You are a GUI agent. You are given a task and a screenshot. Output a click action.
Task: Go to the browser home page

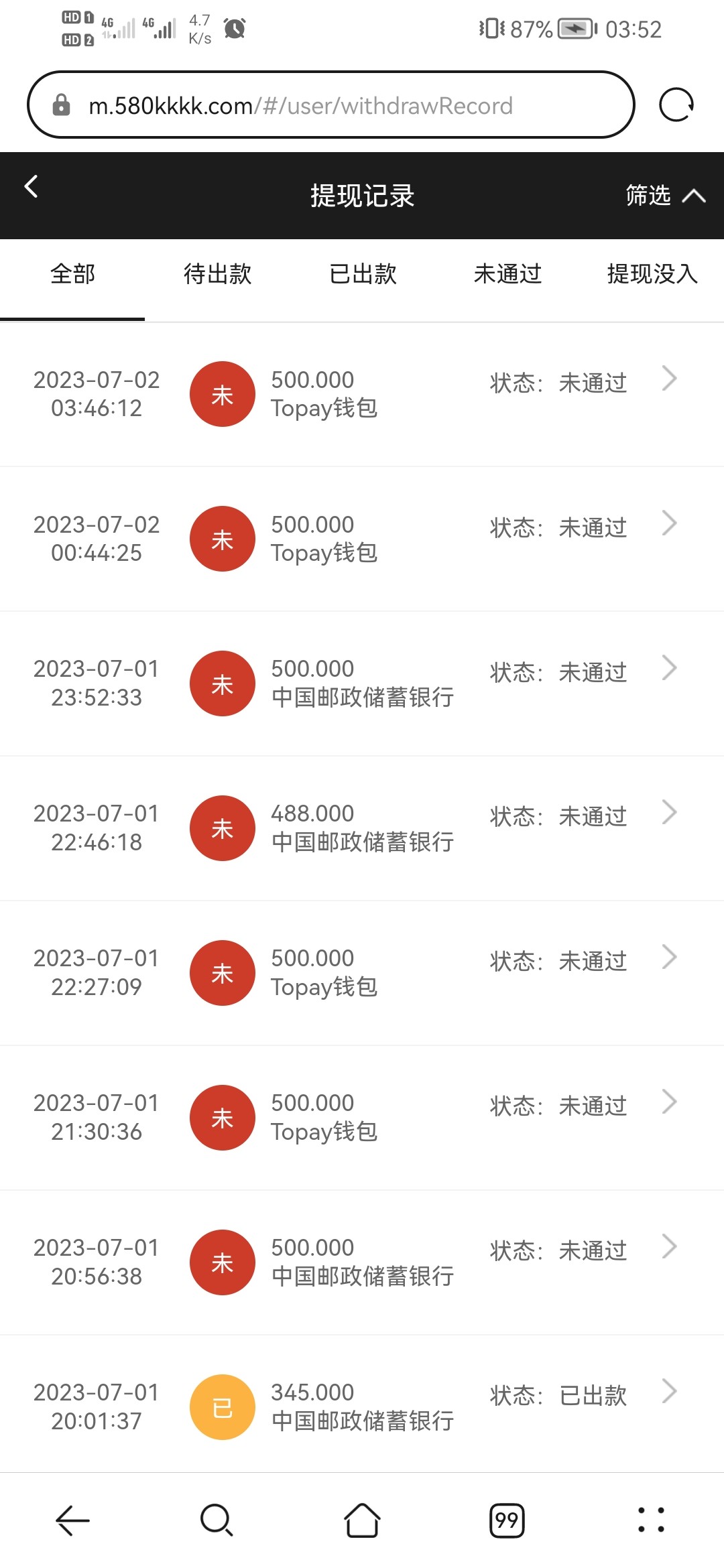[x=361, y=1519]
